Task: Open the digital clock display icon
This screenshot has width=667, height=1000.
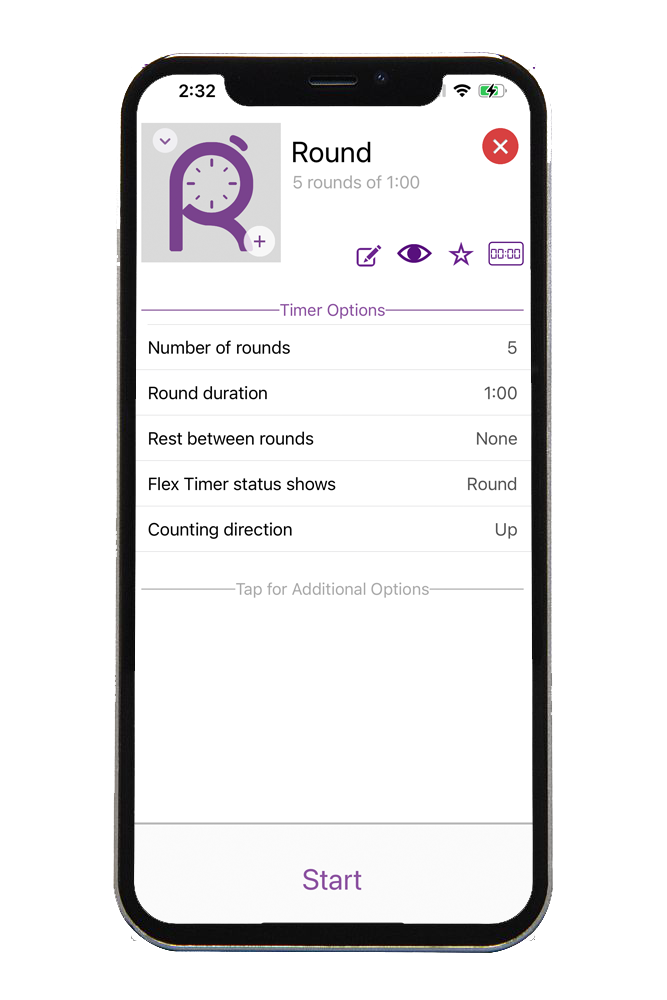Action: tap(505, 254)
